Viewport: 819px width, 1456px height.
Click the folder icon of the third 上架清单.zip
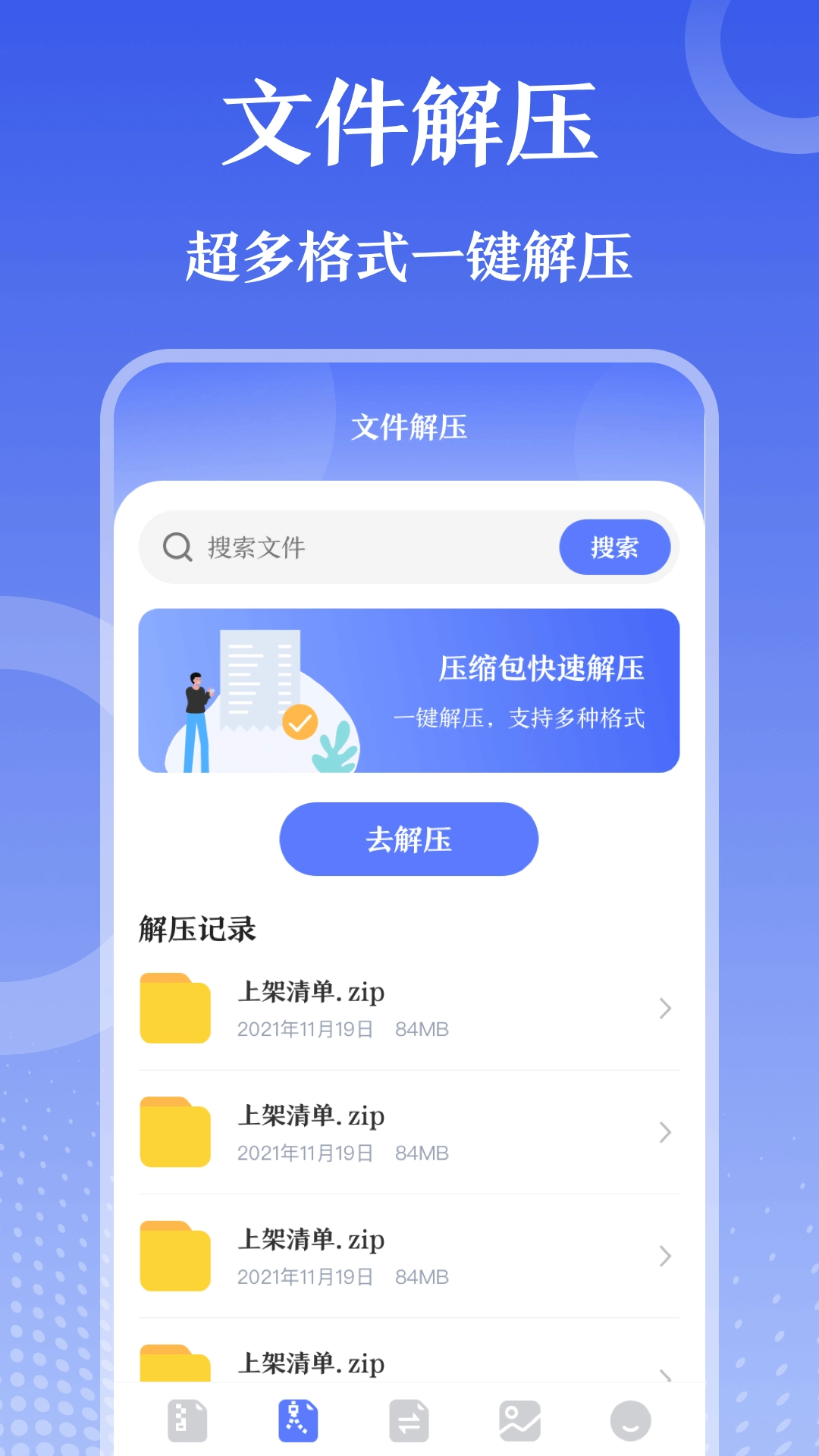click(175, 1256)
